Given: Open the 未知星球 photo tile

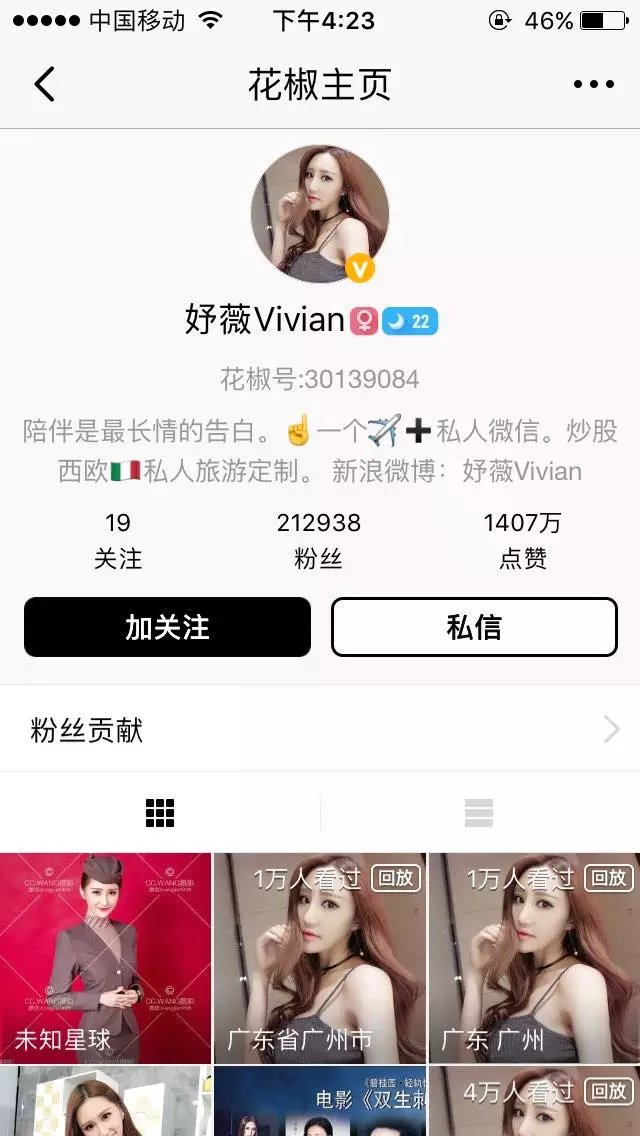Looking at the screenshot, I should coord(106,958).
